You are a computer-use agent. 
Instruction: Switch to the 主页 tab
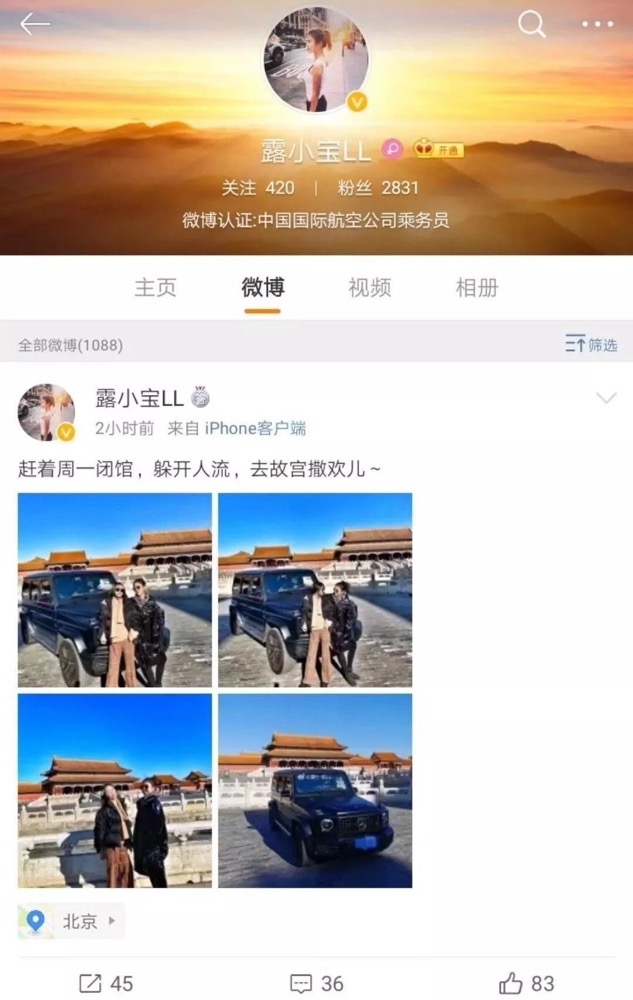(155, 288)
